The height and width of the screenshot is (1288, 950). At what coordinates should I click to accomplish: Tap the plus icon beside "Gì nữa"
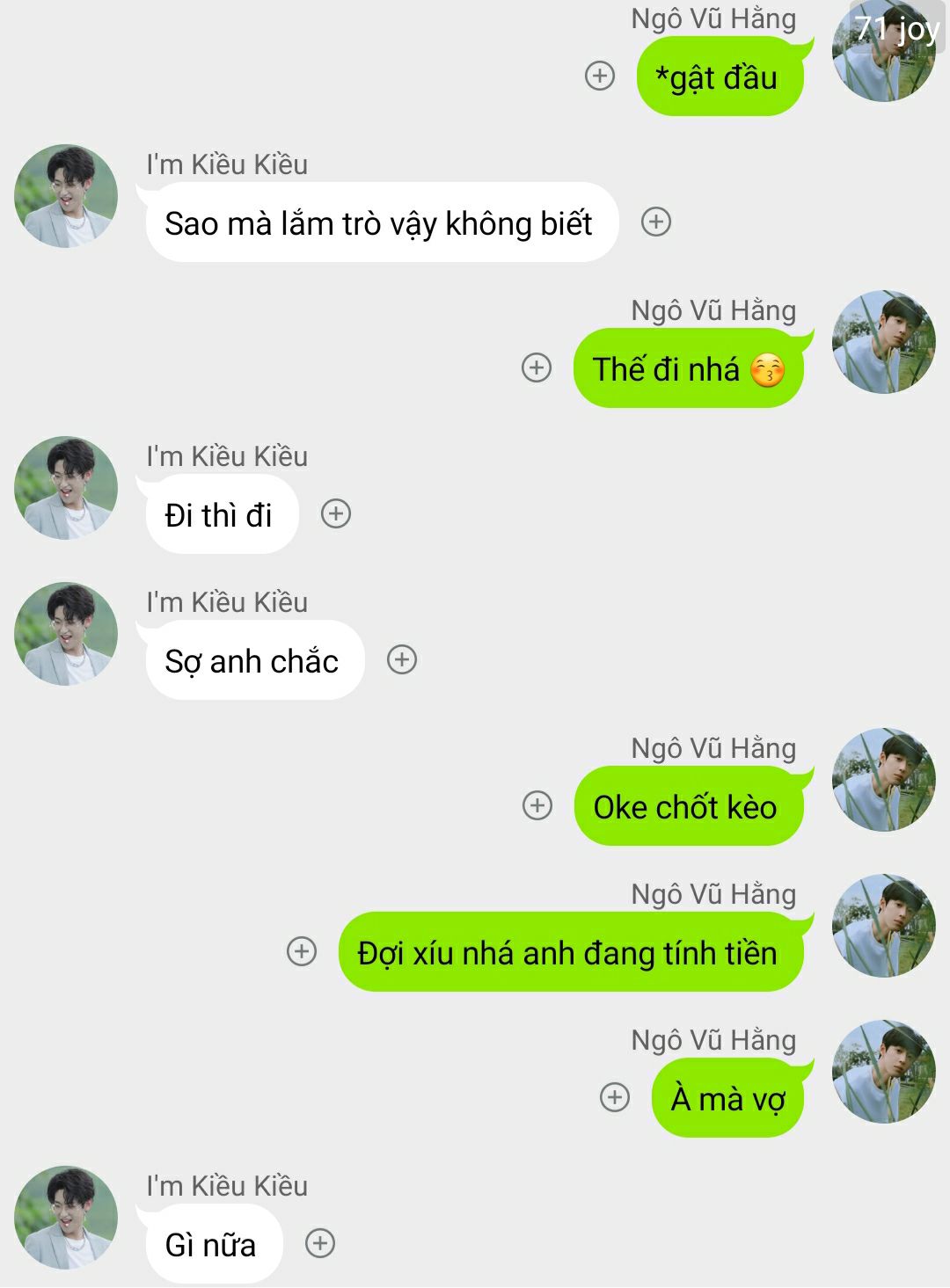point(320,1243)
